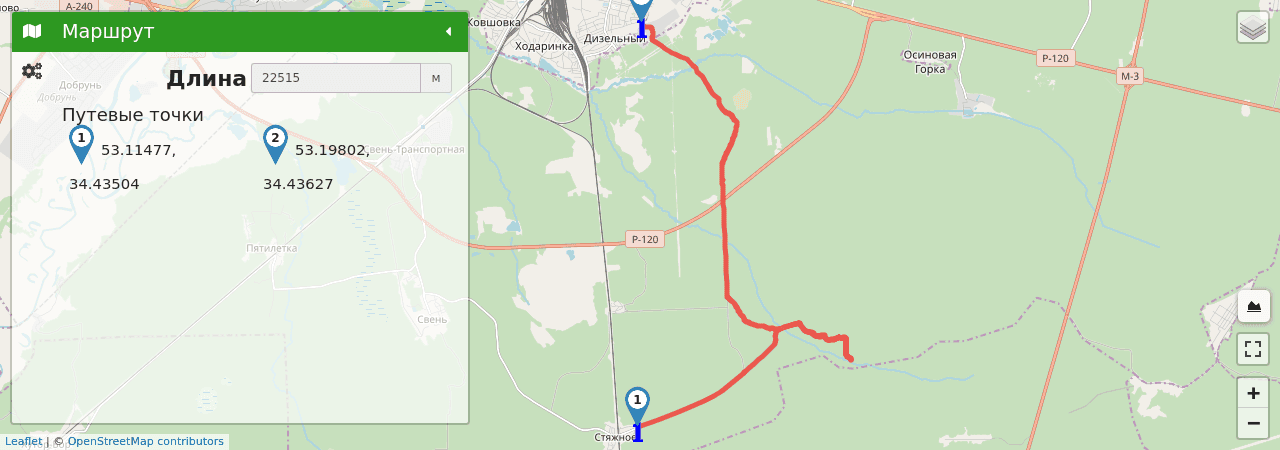Tap map marker 1 near Стяжное
The image size is (1280, 450).
pyautogui.click(x=637, y=404)
